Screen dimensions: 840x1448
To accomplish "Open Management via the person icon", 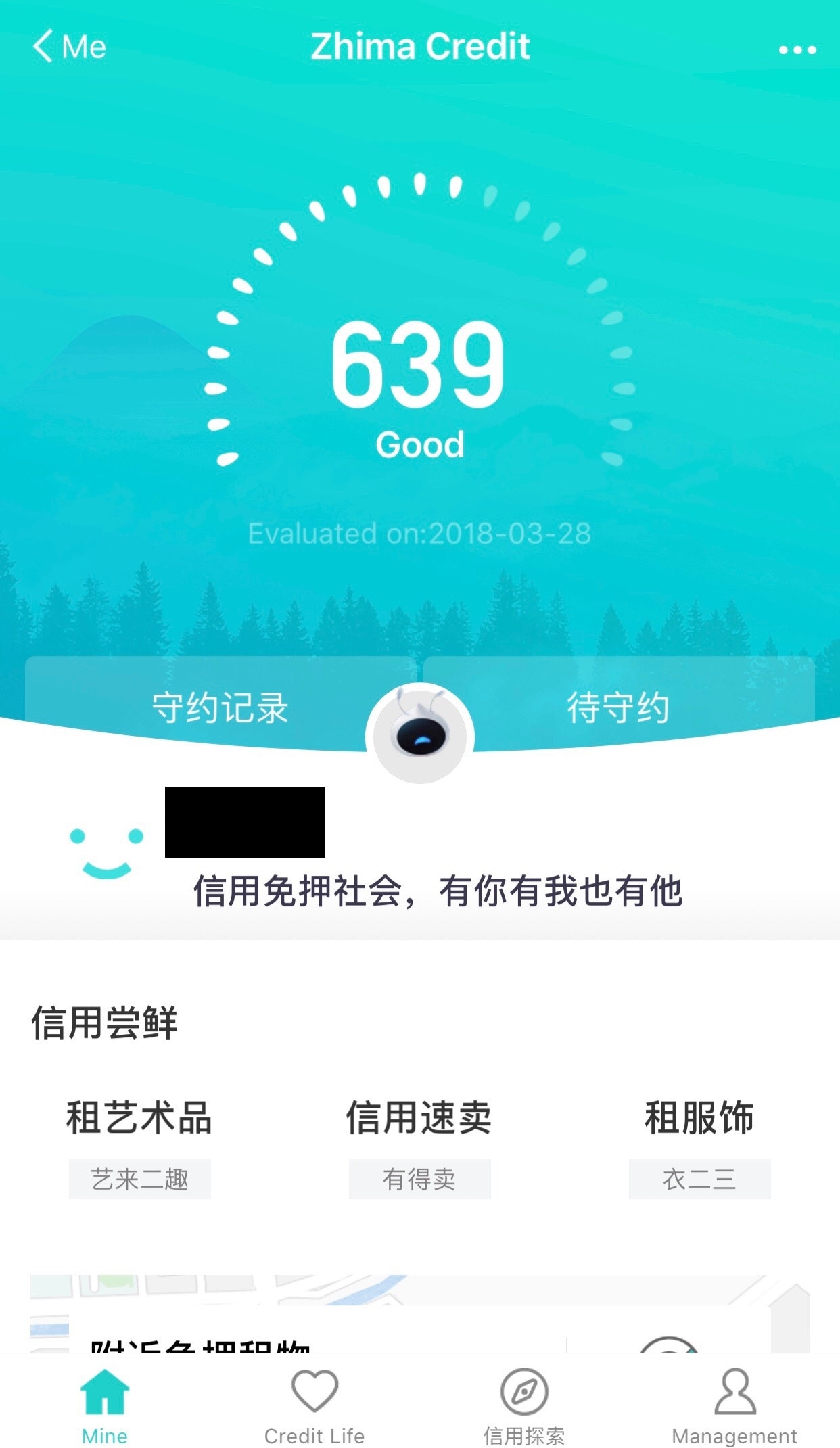I will tap(734, 1390).
